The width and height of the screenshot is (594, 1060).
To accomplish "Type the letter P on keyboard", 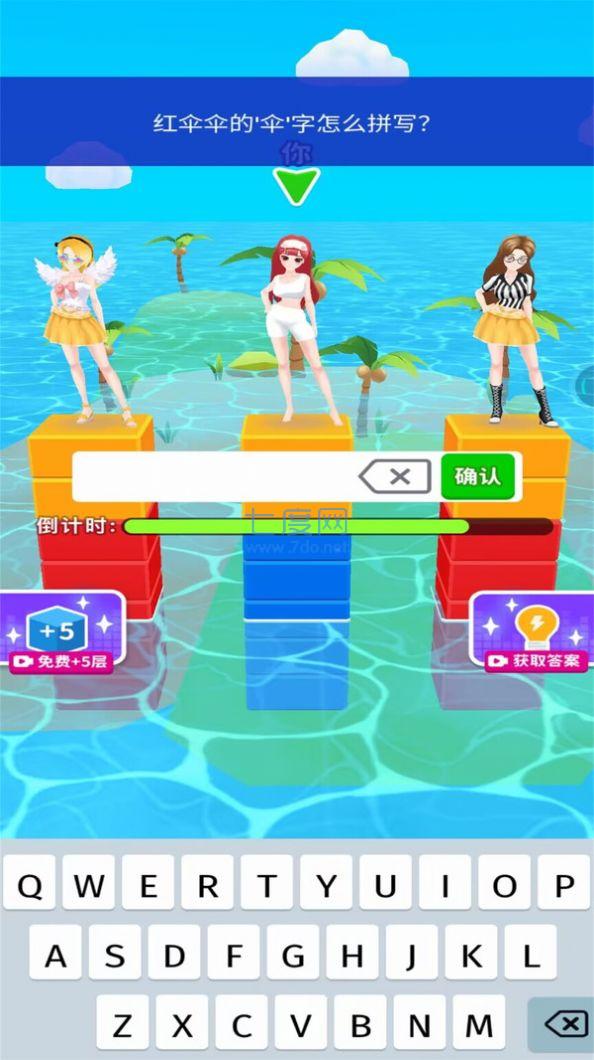I will [564, 885].
